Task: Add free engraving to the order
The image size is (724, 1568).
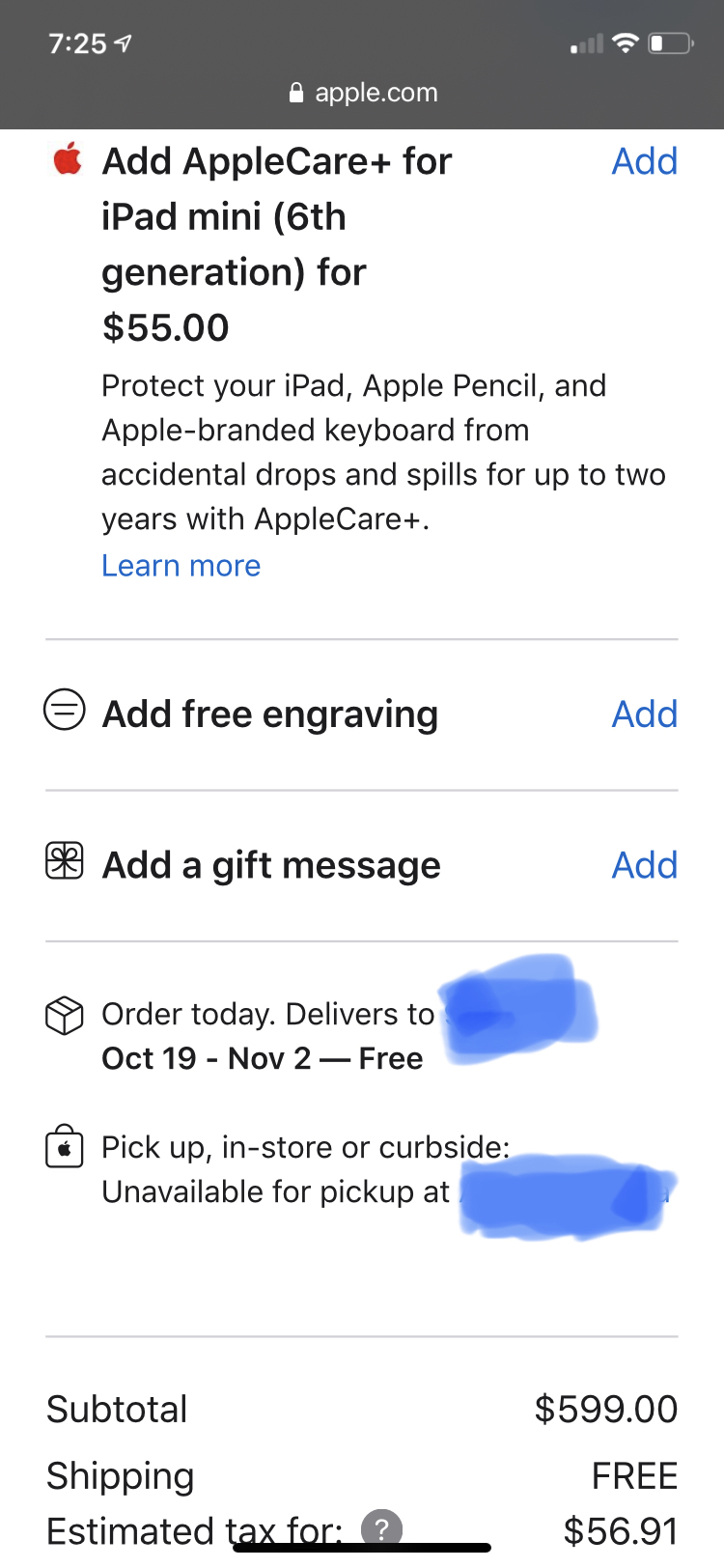Action: 645,714
